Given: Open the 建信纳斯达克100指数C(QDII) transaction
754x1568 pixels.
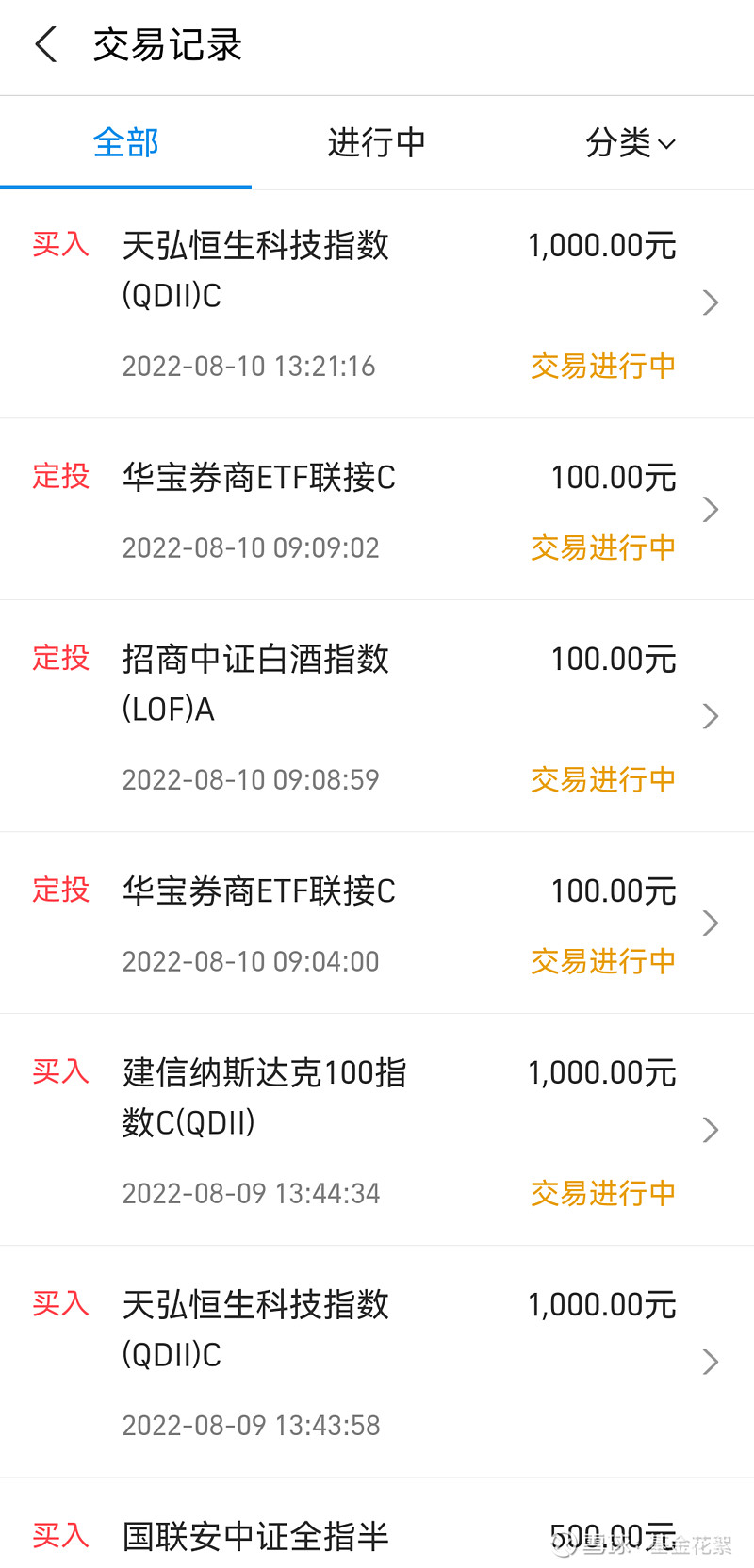Looking at the screenshot, I should click(264, 1096).
